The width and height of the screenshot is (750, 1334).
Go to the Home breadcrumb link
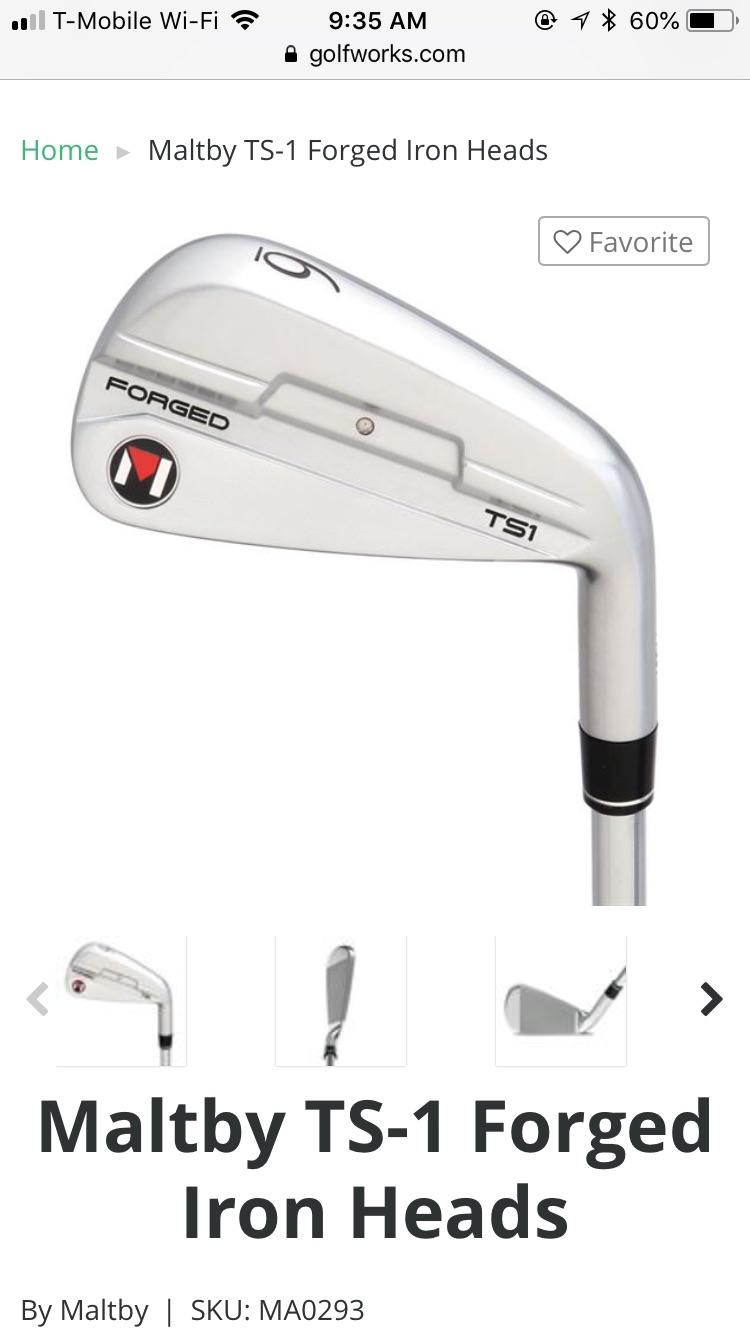[59, 150]
